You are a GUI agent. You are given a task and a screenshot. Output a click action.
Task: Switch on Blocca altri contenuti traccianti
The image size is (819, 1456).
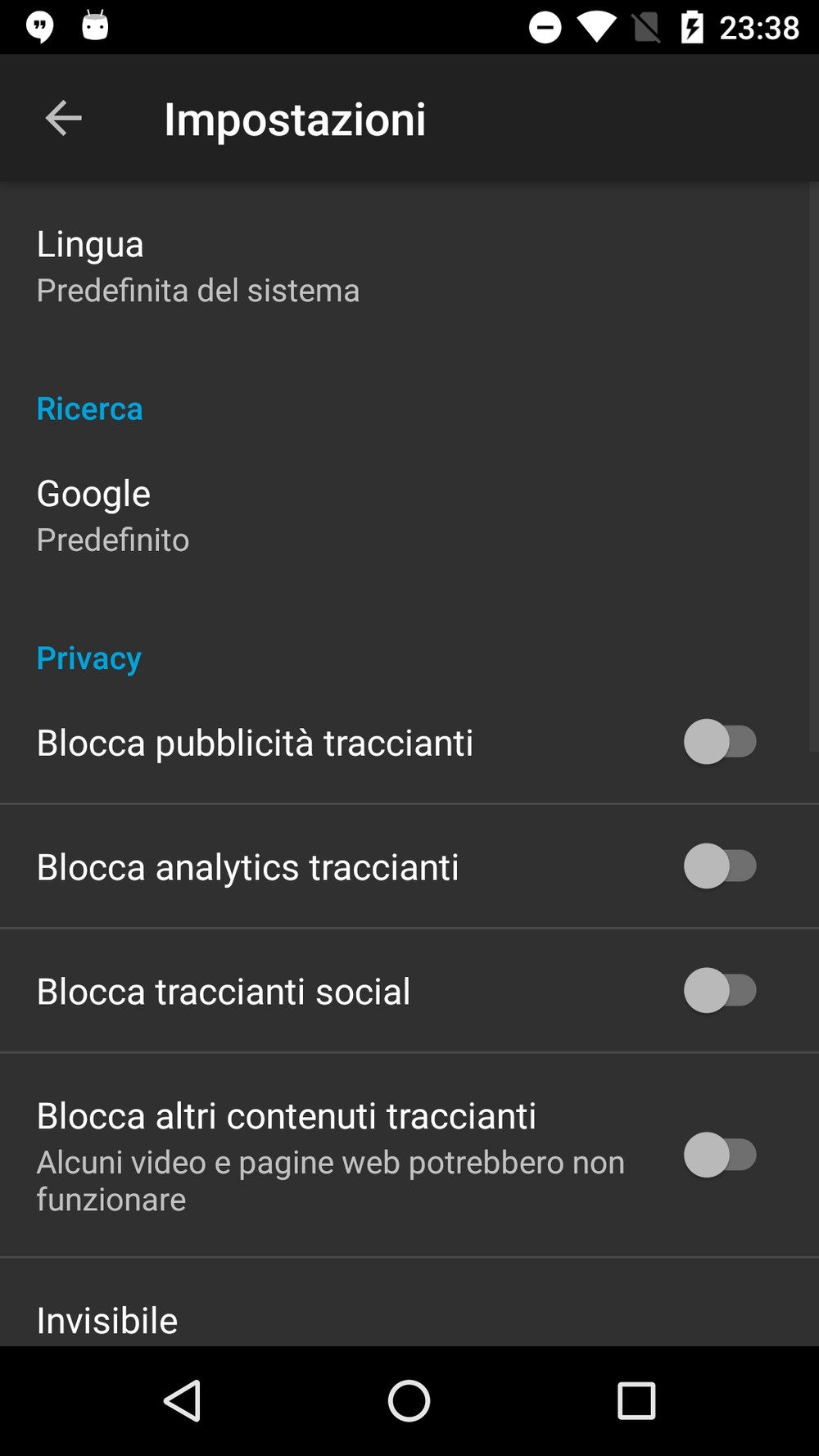(x=720, y=1155)
